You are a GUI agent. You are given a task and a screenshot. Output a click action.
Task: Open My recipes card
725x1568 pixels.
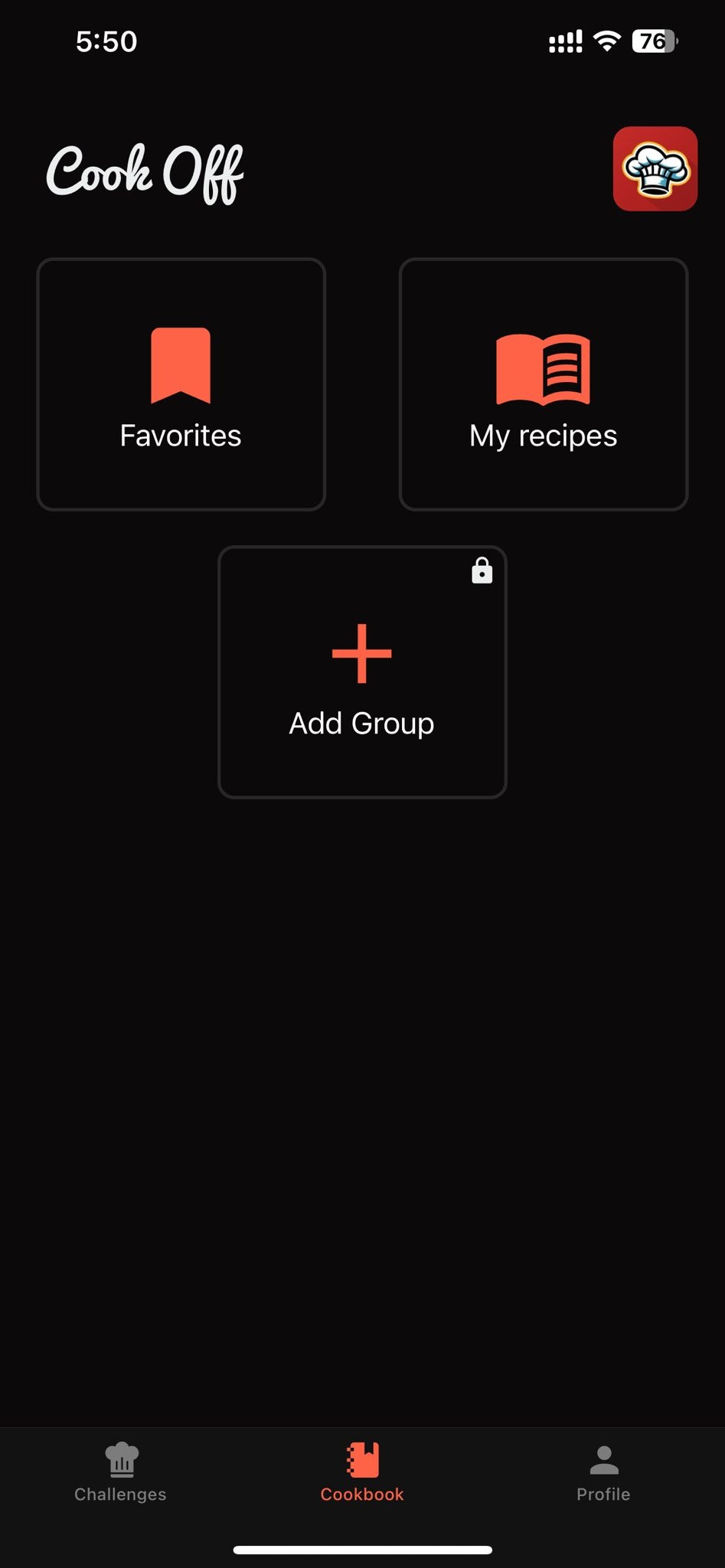point(544,384)
